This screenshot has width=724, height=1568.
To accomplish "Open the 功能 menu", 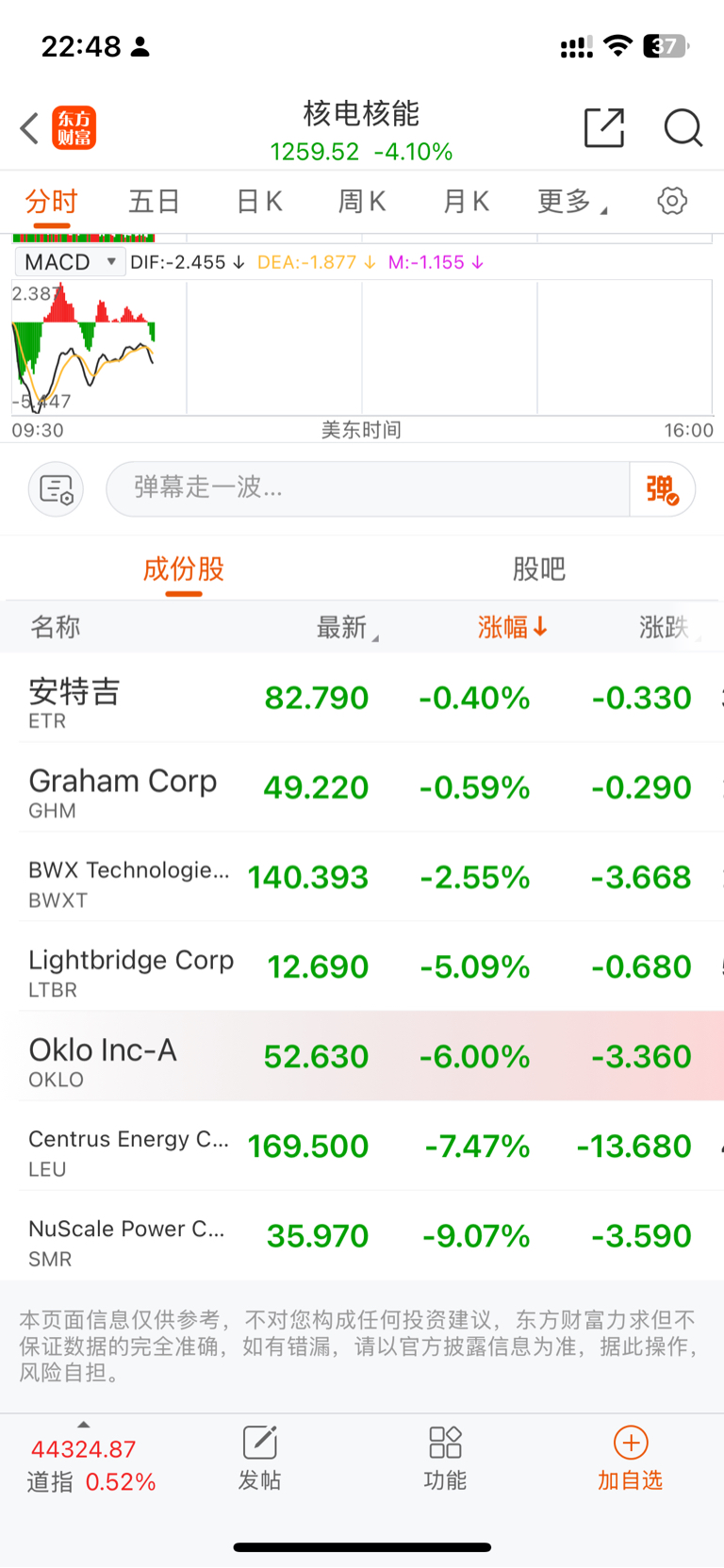I will pos(445,1459).
